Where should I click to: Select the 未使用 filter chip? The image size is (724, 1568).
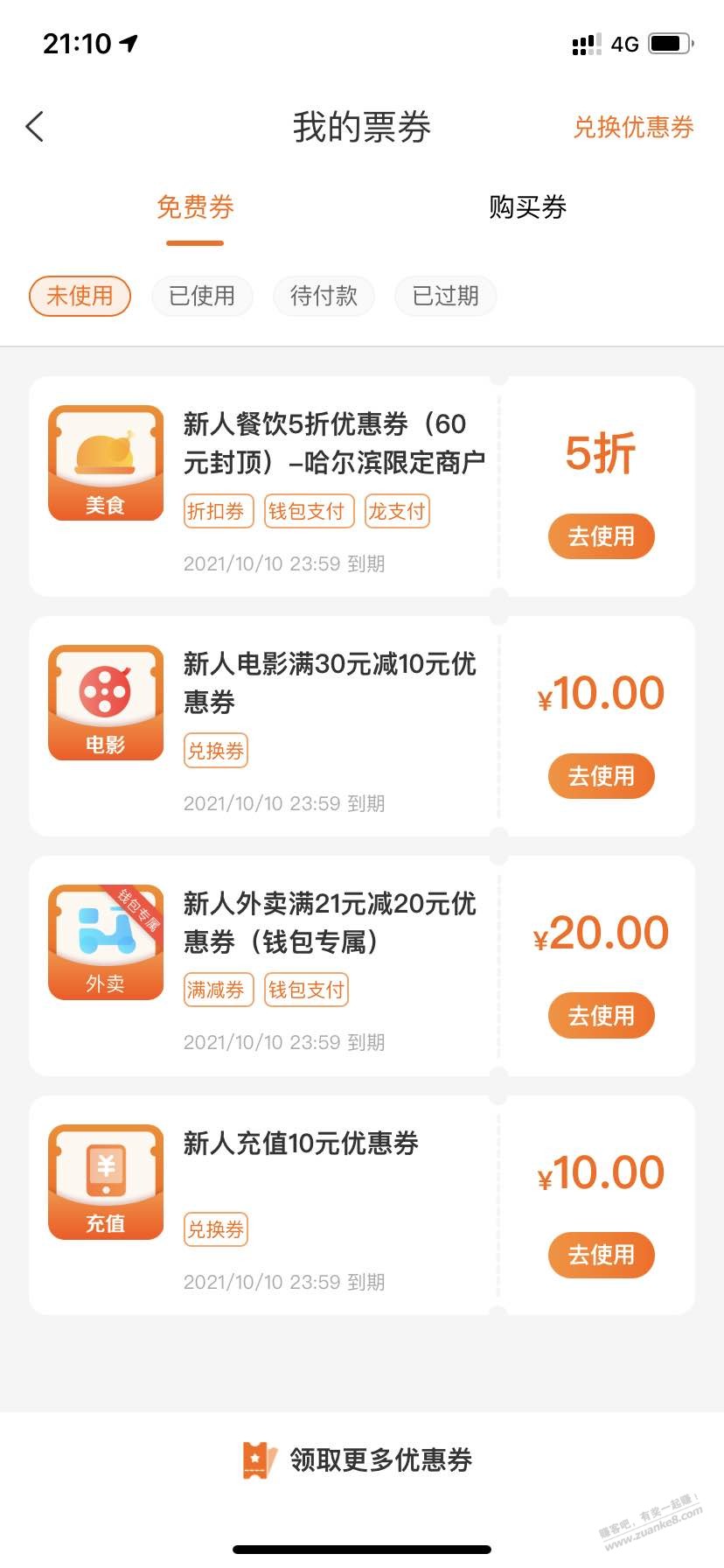click(80, 296)
